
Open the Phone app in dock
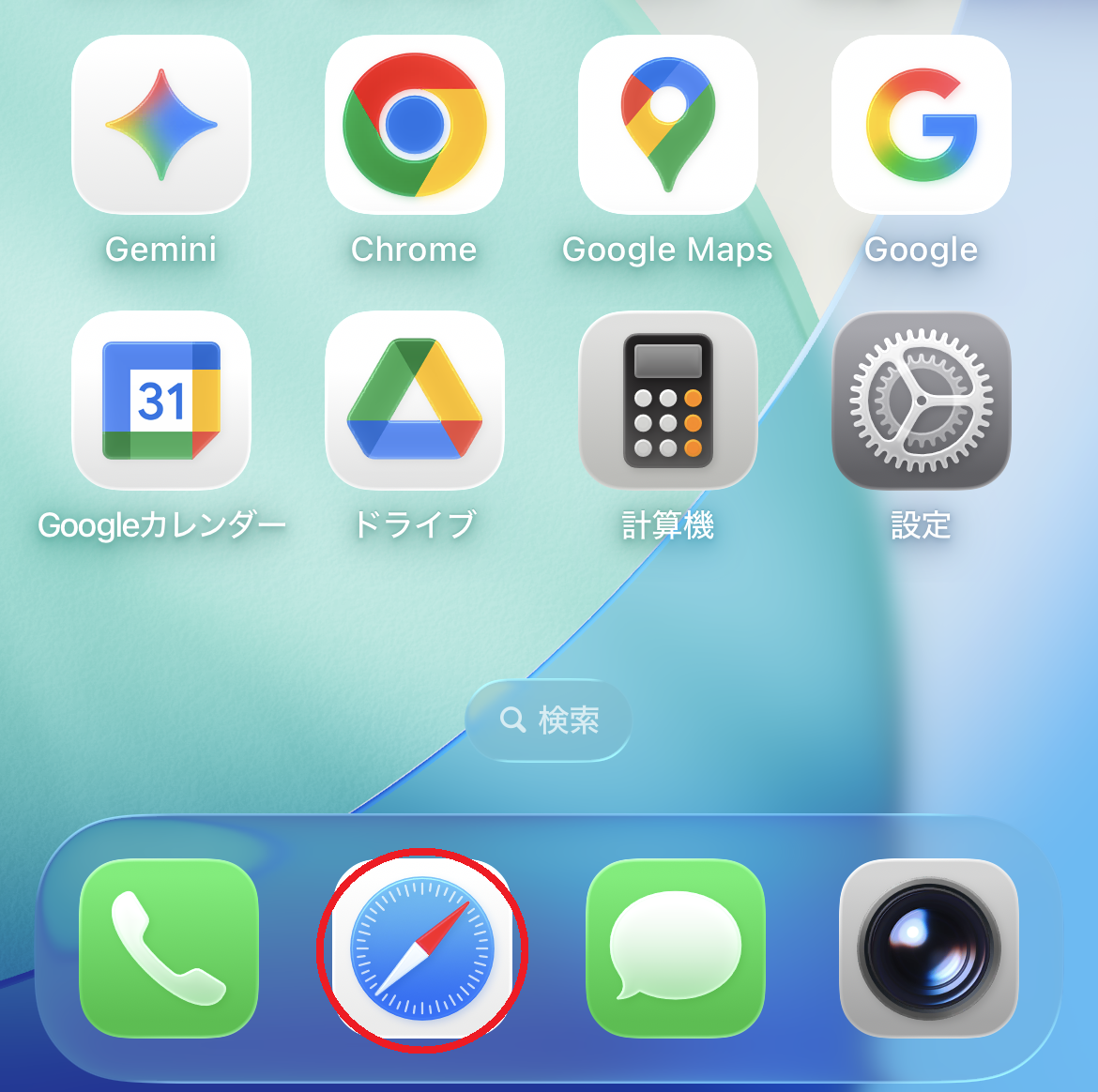[x=169, y=948]
